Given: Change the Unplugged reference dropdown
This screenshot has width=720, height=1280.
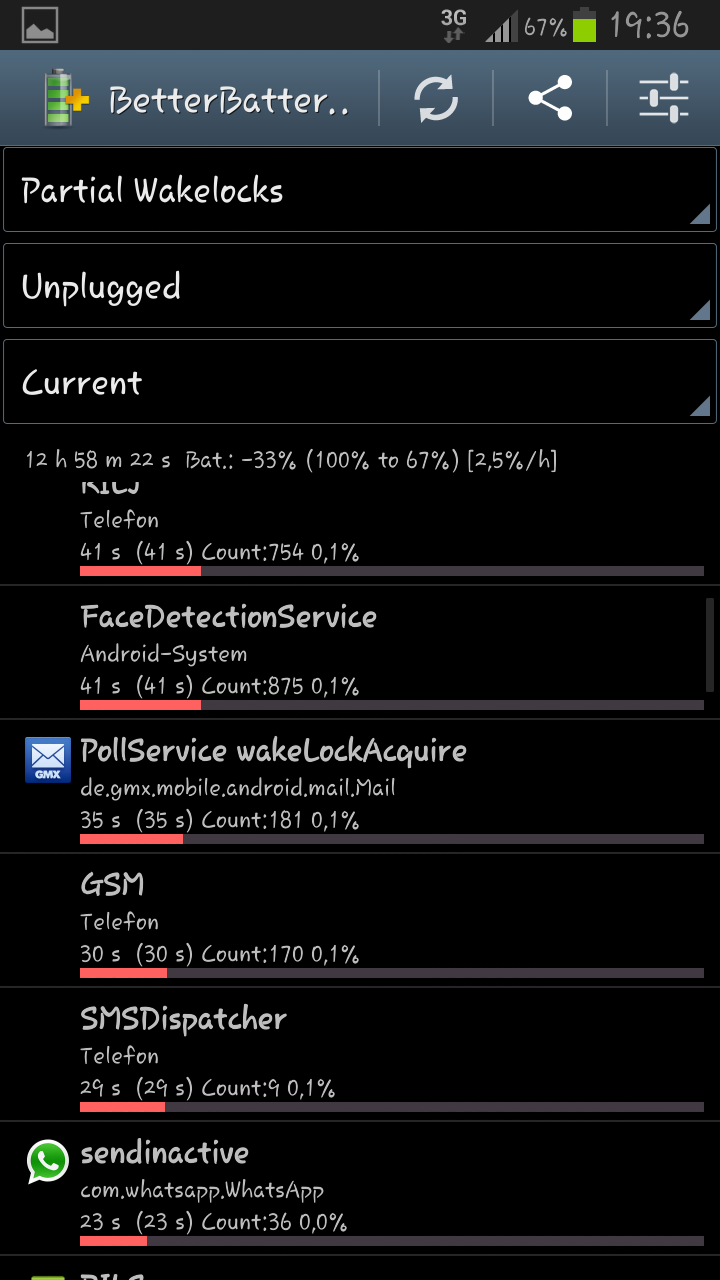Looking at the screenshot, I should (x=360, y=286).
